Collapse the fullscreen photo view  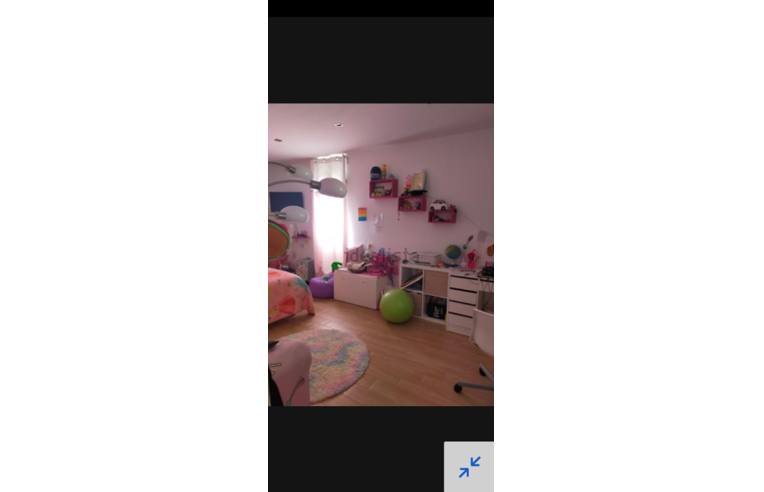click(x=469, y=467)
